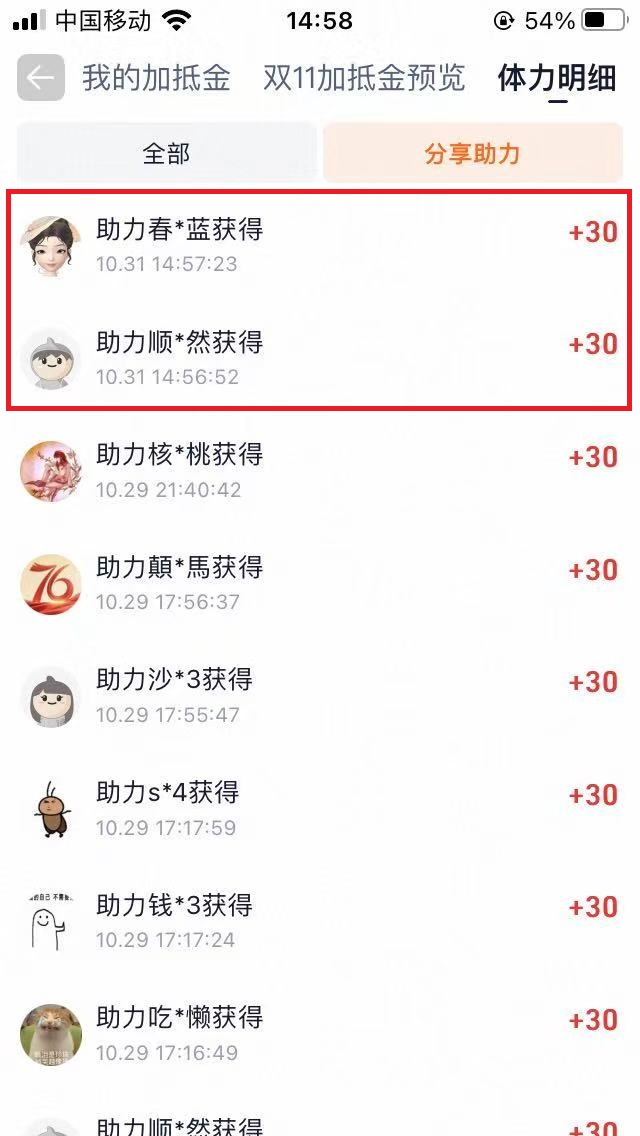Switch to 我的加抵金 tab
Image resolution: width=640 pixels, height=1136 pixels.
(x=156, y=78)
